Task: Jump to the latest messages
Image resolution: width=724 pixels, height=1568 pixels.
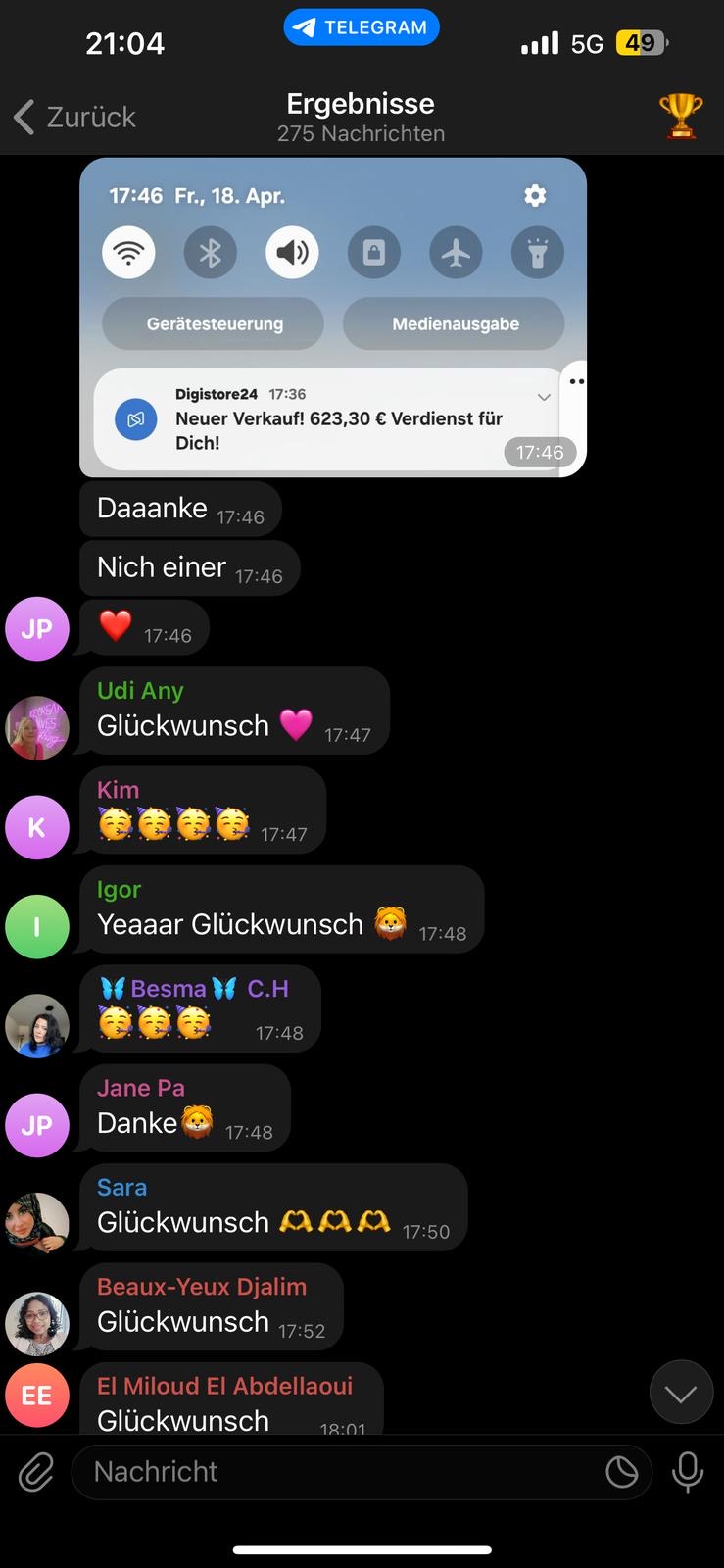Action: tap(681, 1393)
